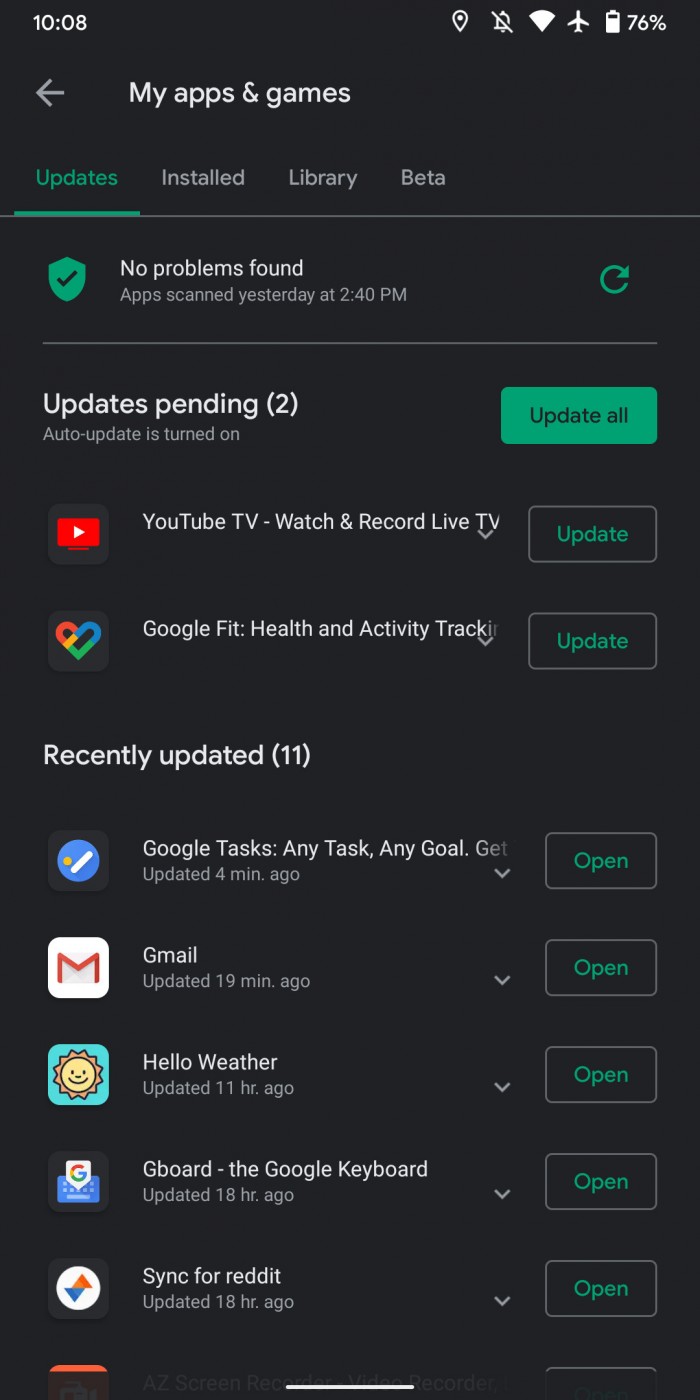Viewport: 700px width, 1400px height.
Task: Tap the Update all button
Action: pyautogui.click(x=578, y=415)
